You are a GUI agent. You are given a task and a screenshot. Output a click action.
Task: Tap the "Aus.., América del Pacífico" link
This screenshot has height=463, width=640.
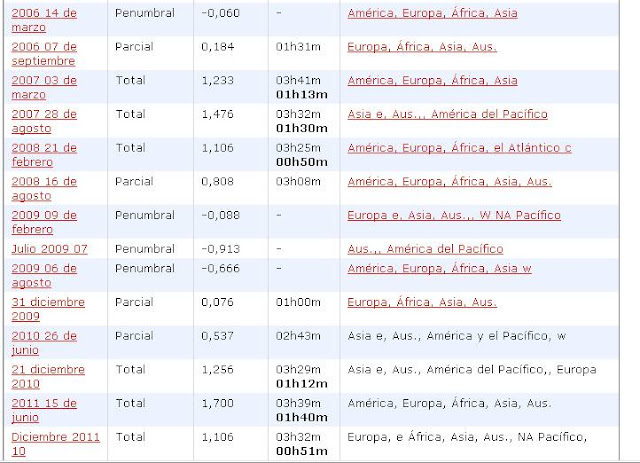click(x=425, y=249)
